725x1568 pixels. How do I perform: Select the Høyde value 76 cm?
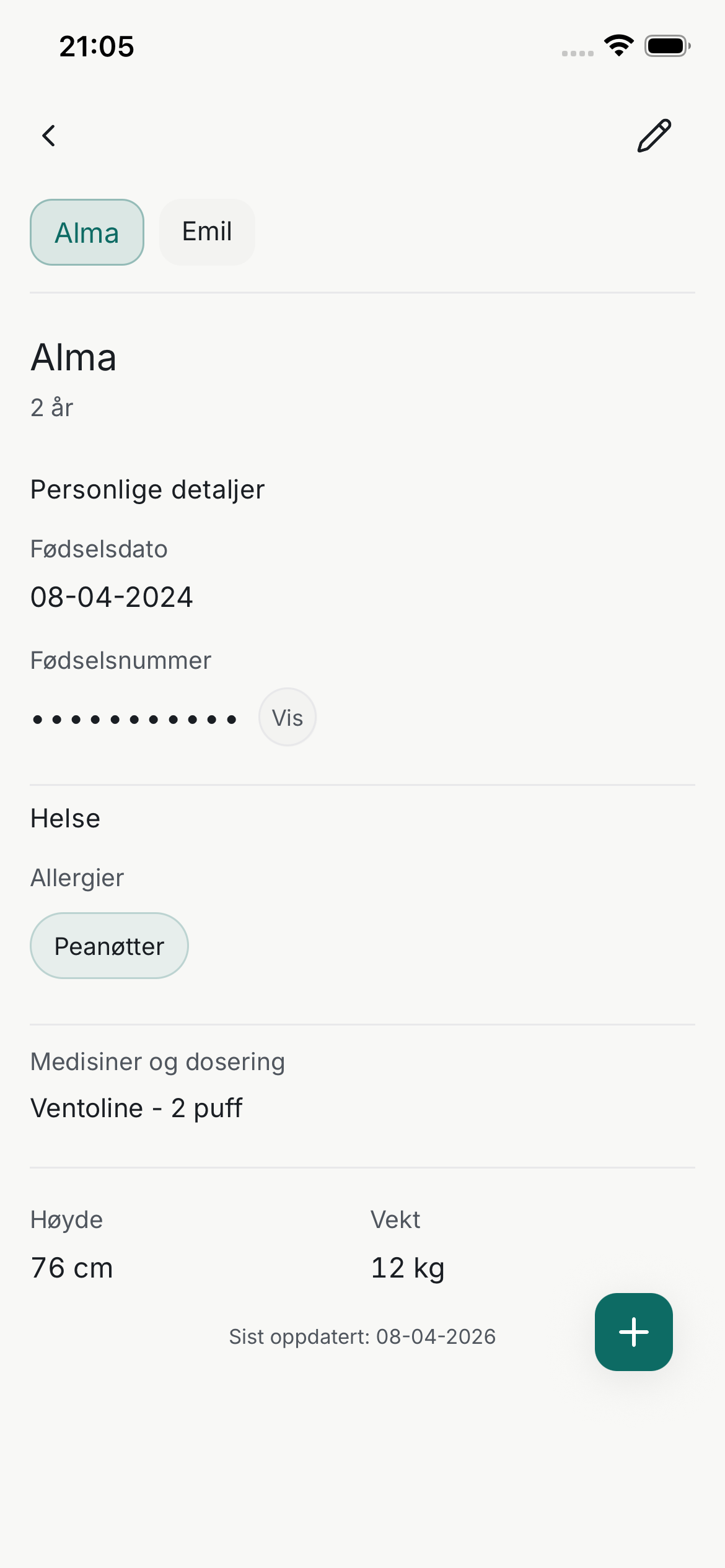pos(71,1267)
